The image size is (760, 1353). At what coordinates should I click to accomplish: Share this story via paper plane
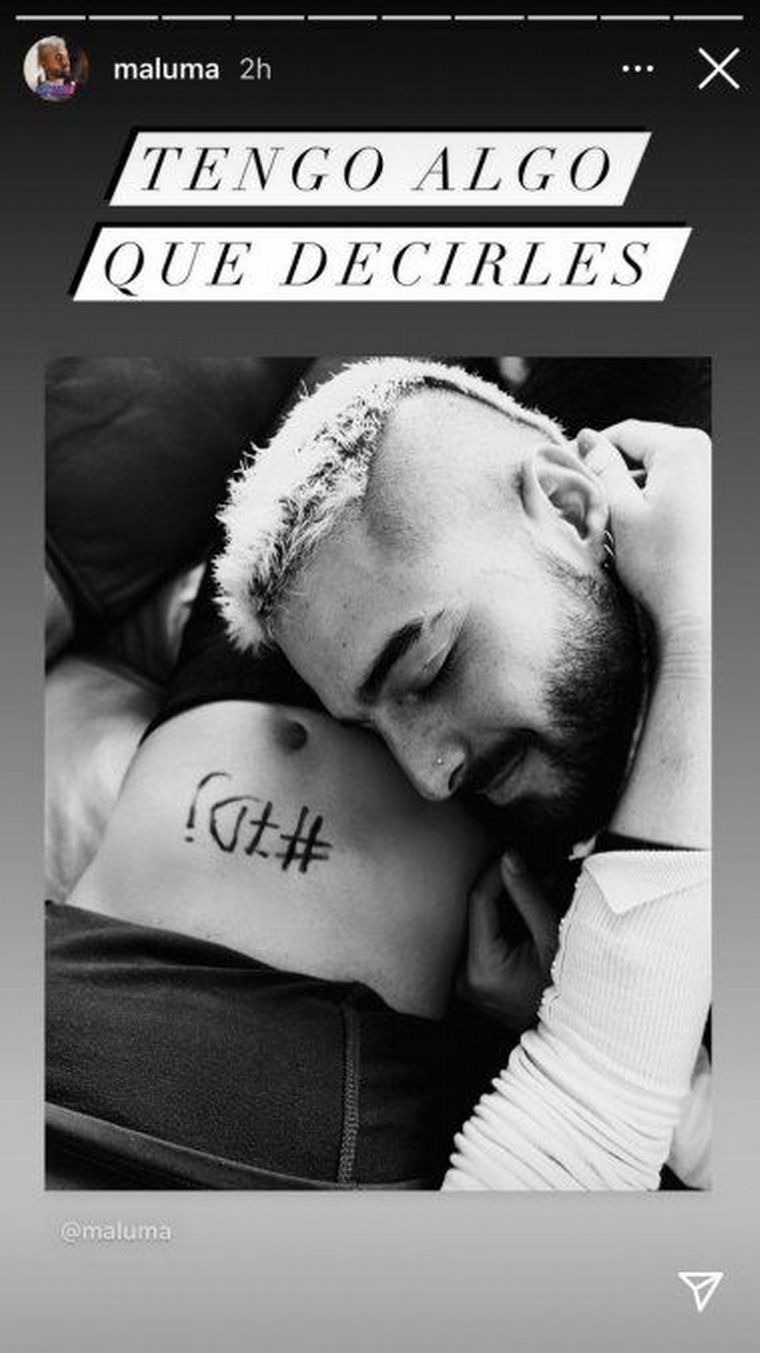click(x=700, y=1290)
